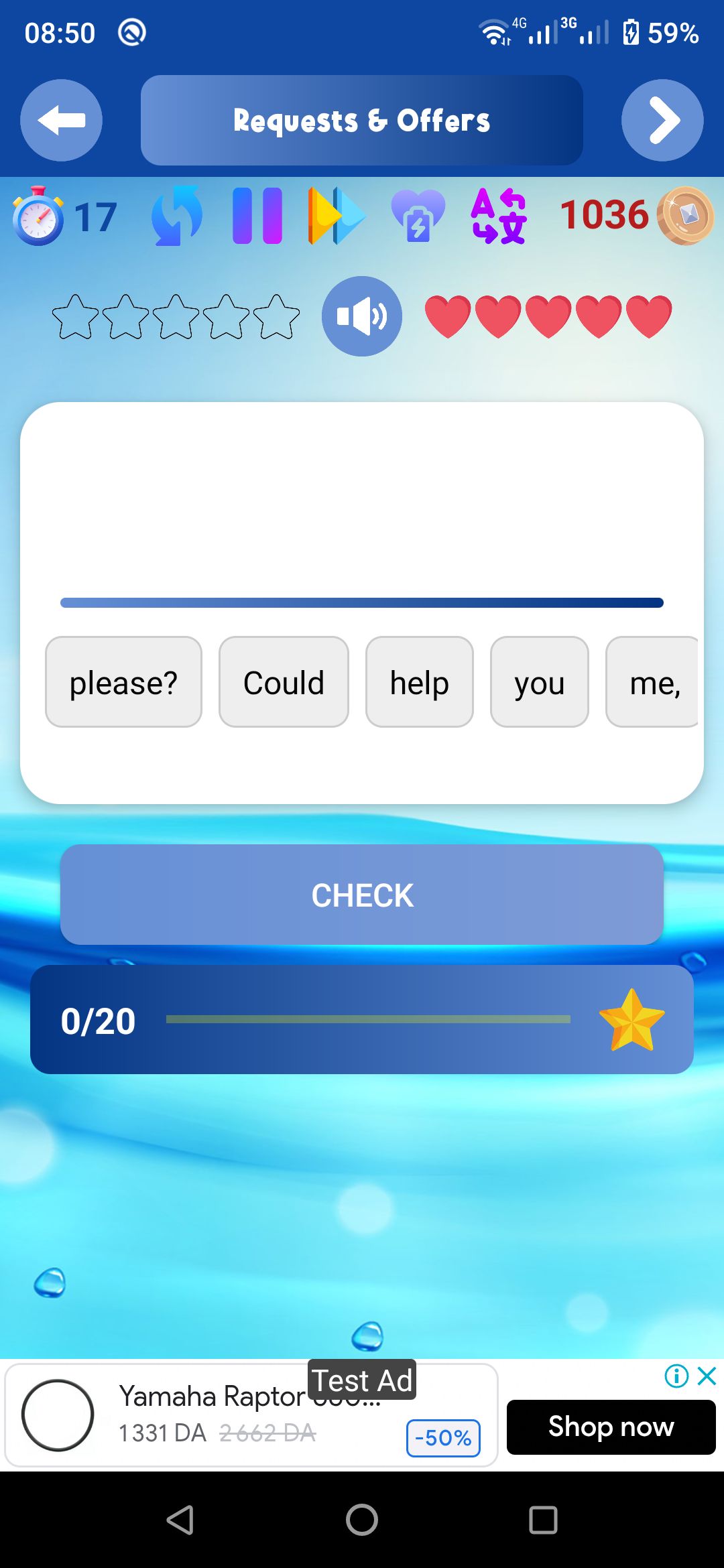This screenshot has width=724, height=1568.
Task: Add the word tile "you"
Action: pyautogui.click(x=539, y=682)
